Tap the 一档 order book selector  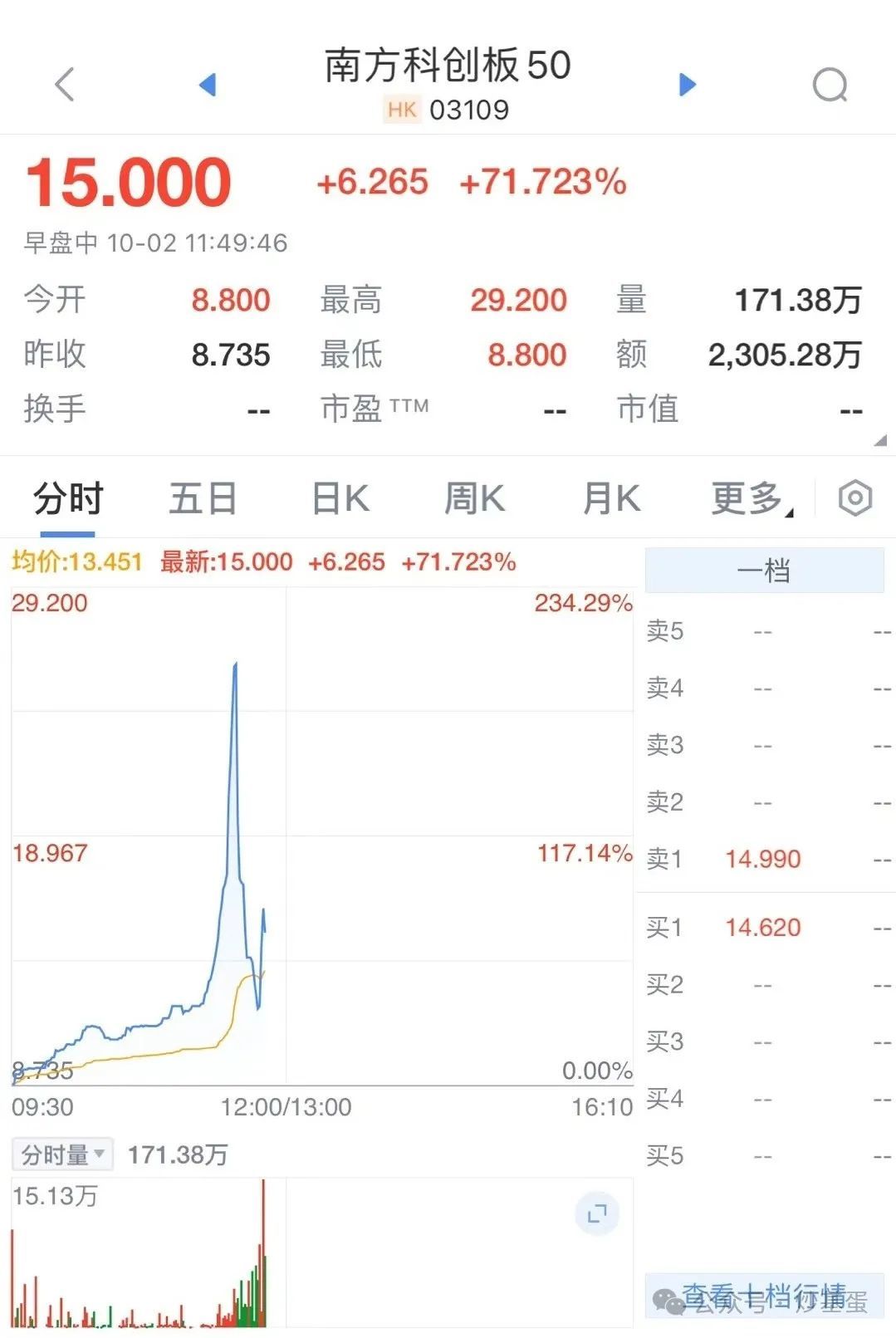764,571
